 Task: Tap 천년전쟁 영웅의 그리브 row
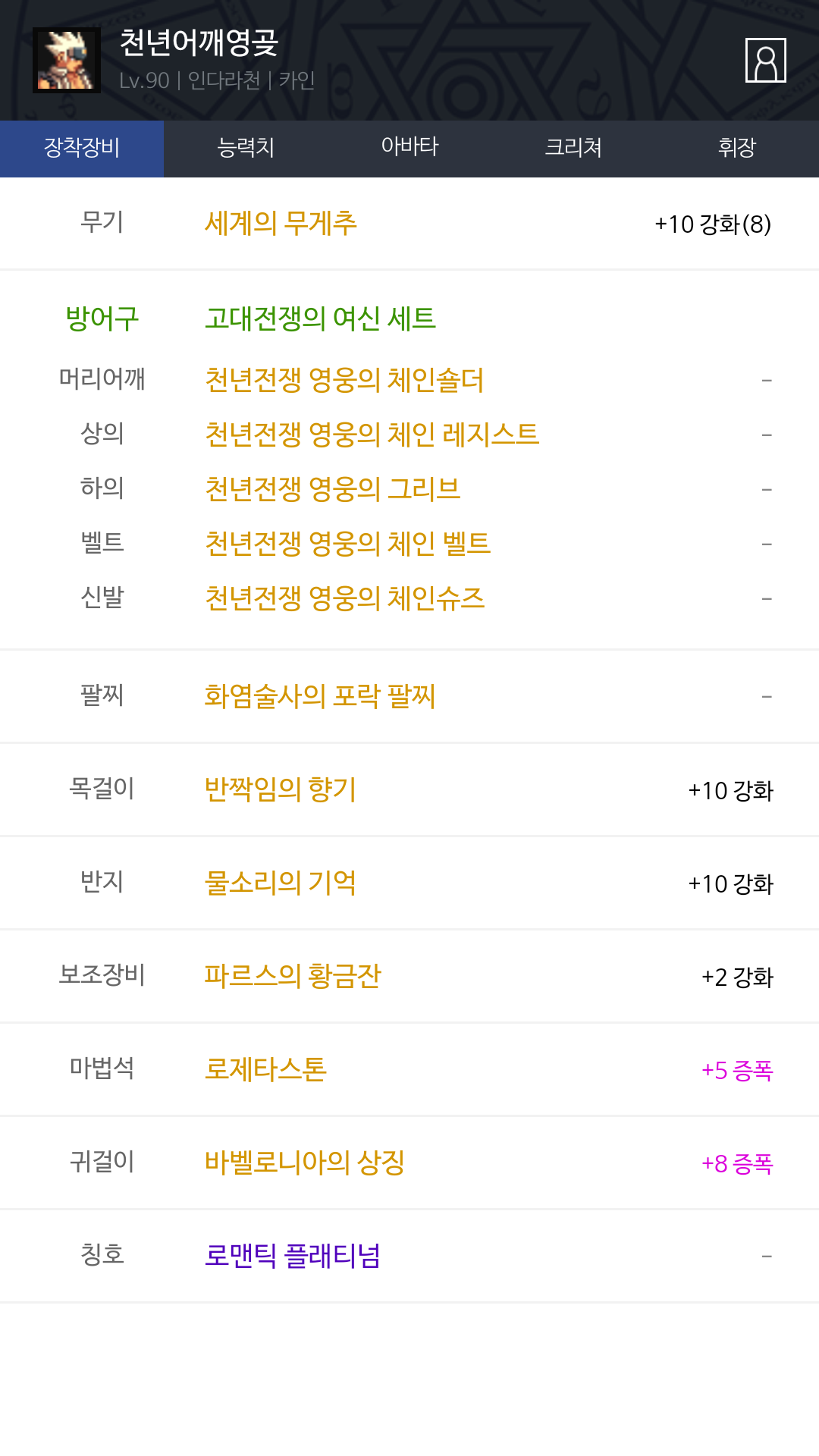pos(409,489)
